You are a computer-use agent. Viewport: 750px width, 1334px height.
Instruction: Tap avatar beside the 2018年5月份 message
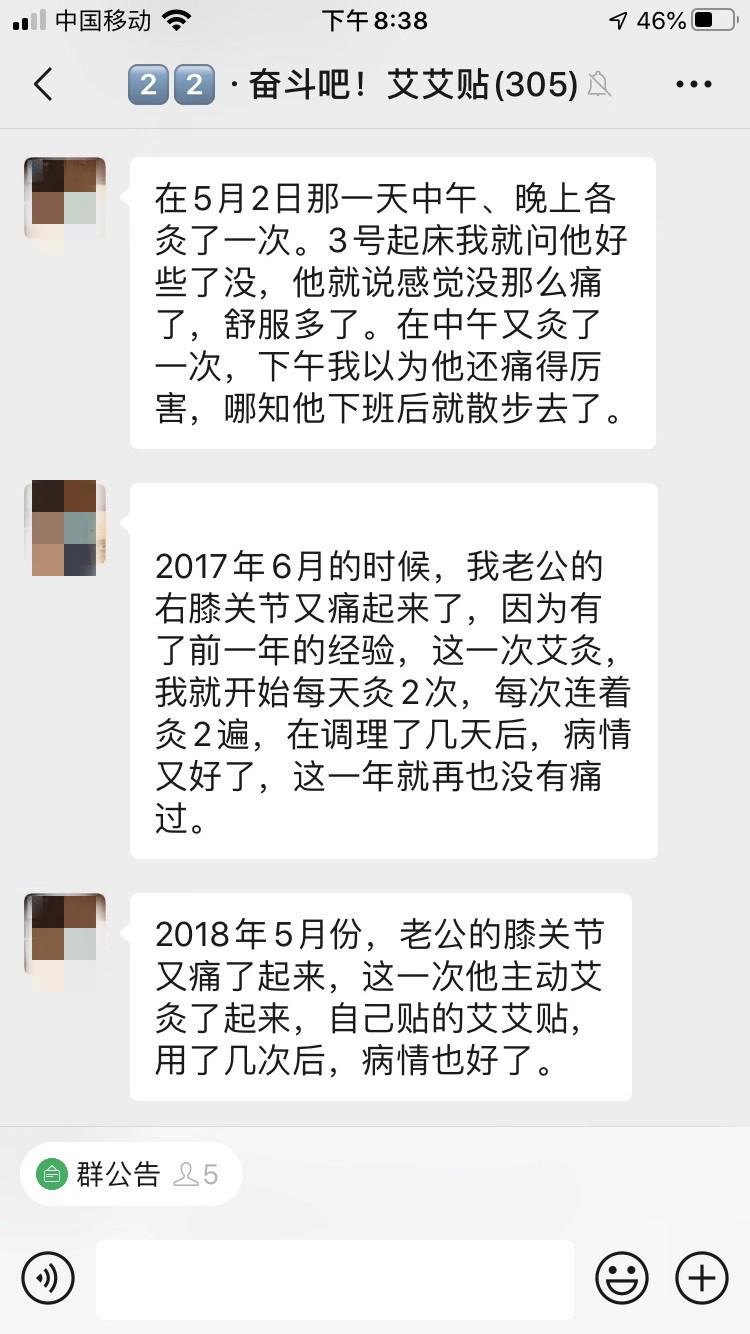click(65, 934)
